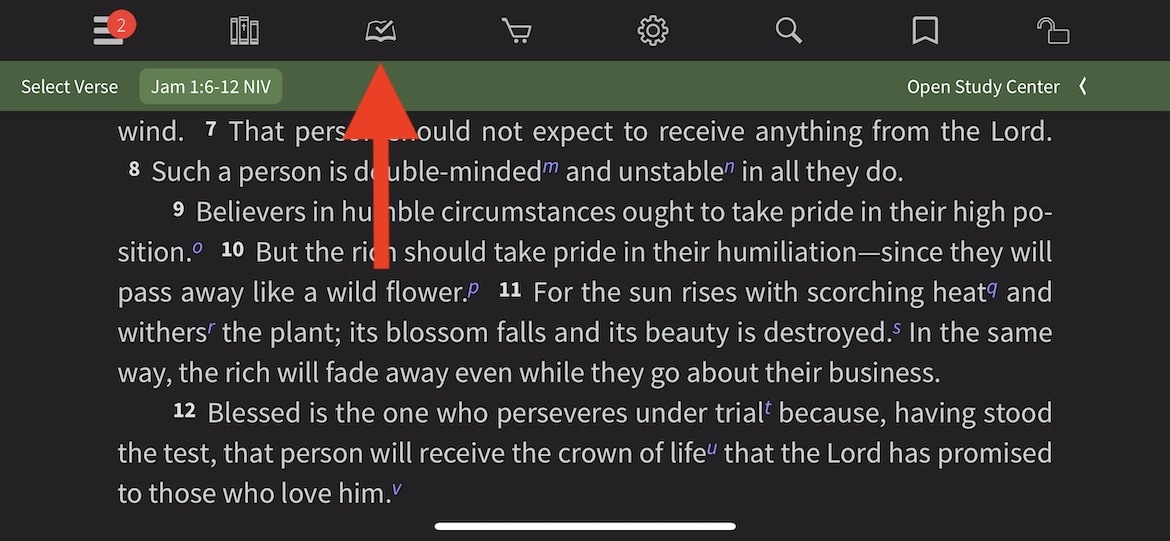Image resolution: width=1170 pixels, height=541 pixels.
Task: Toggle the screen lock icon
Action: tap(1054, 31)
